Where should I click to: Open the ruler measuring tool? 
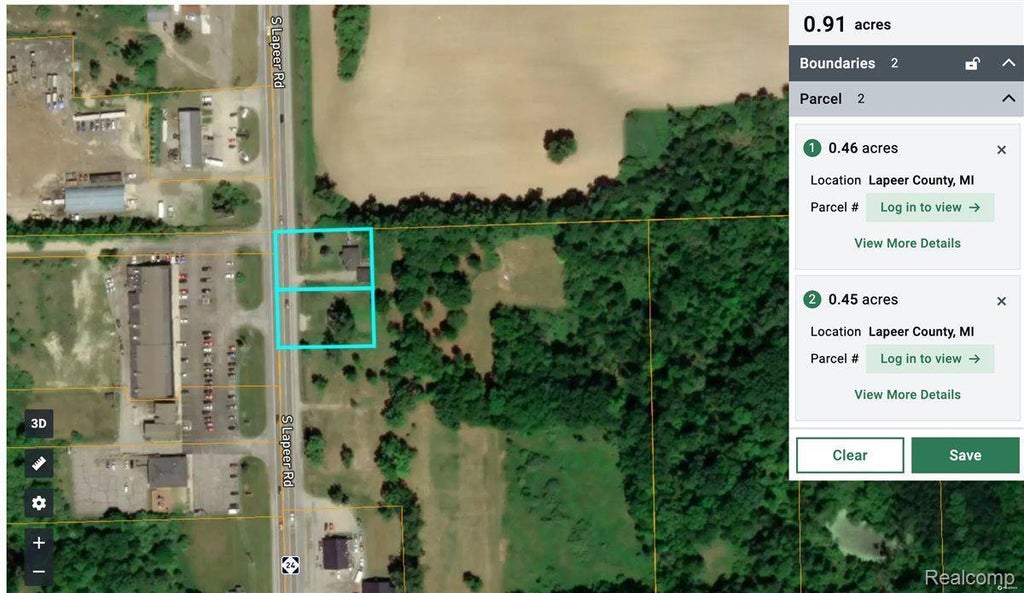(38, 463)
